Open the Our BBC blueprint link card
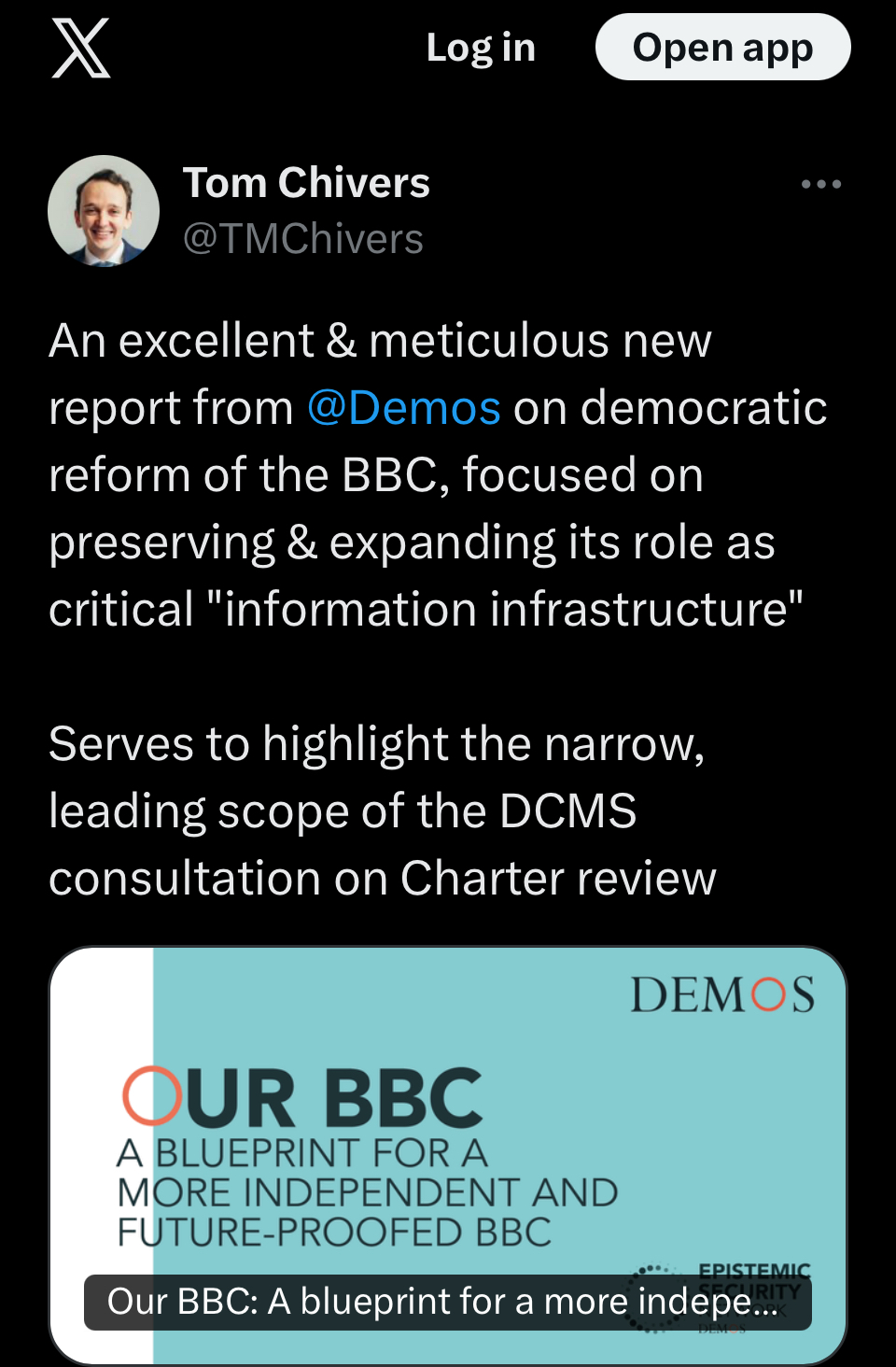The width and height of the screenshot is (896, 1367). (448, 1156)
